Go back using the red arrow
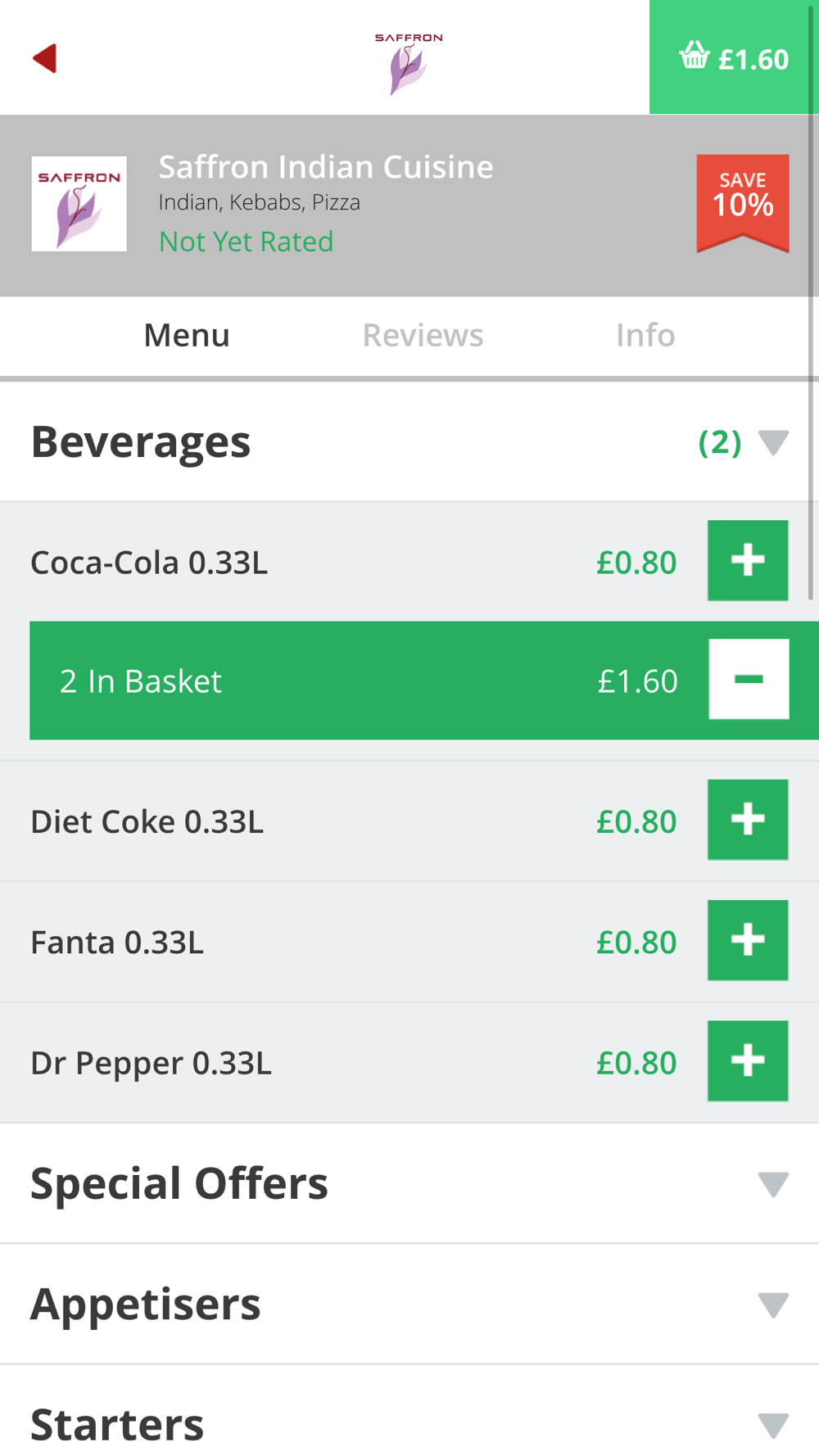This screenshot has height=1456, width=819. (x=45, y=58)
